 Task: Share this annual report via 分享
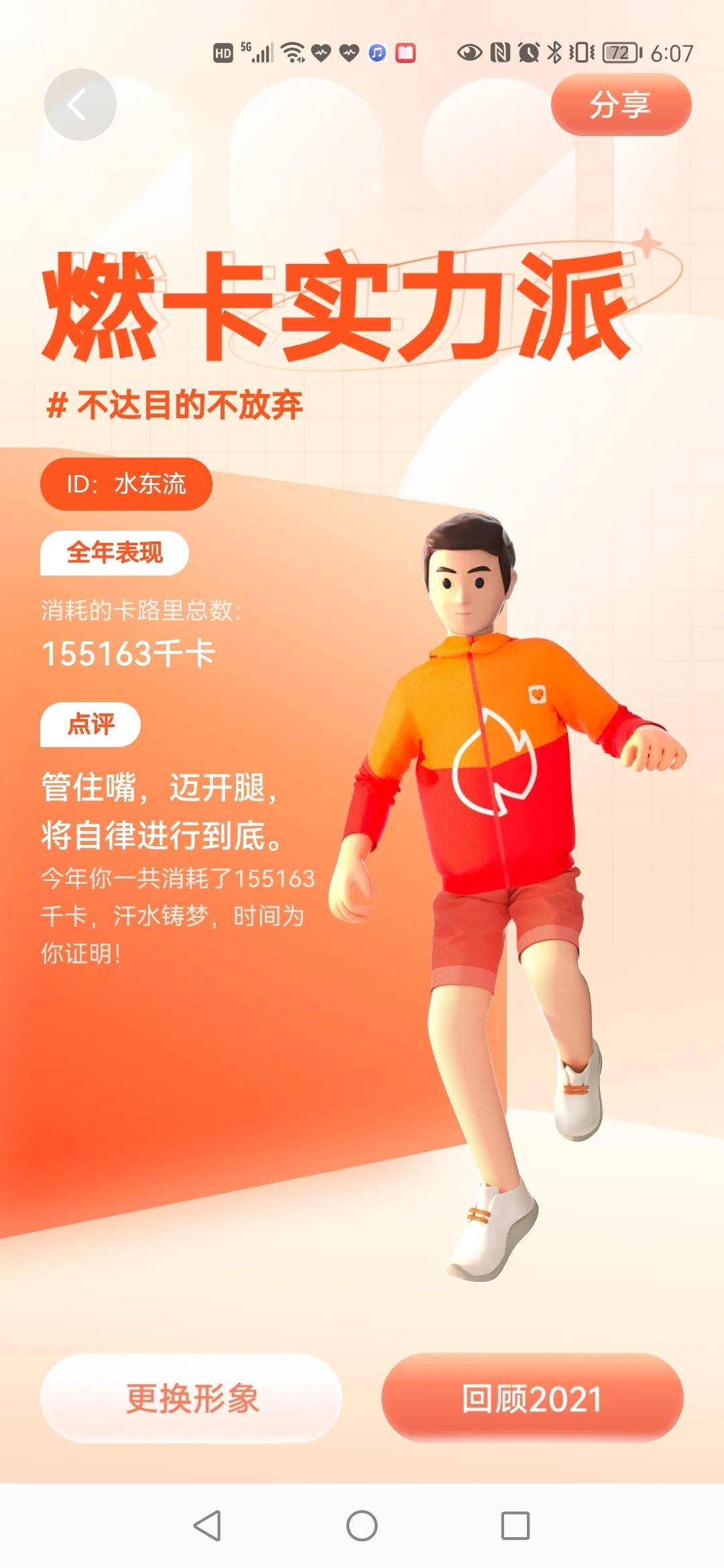[621, 105]
